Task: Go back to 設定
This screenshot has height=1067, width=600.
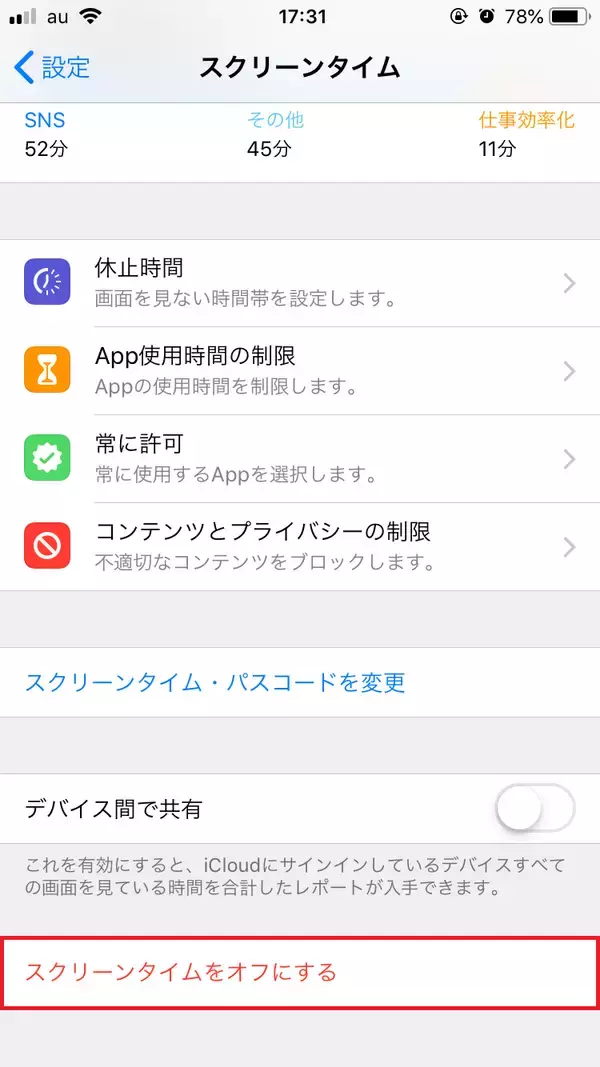Action: (52, 68)
